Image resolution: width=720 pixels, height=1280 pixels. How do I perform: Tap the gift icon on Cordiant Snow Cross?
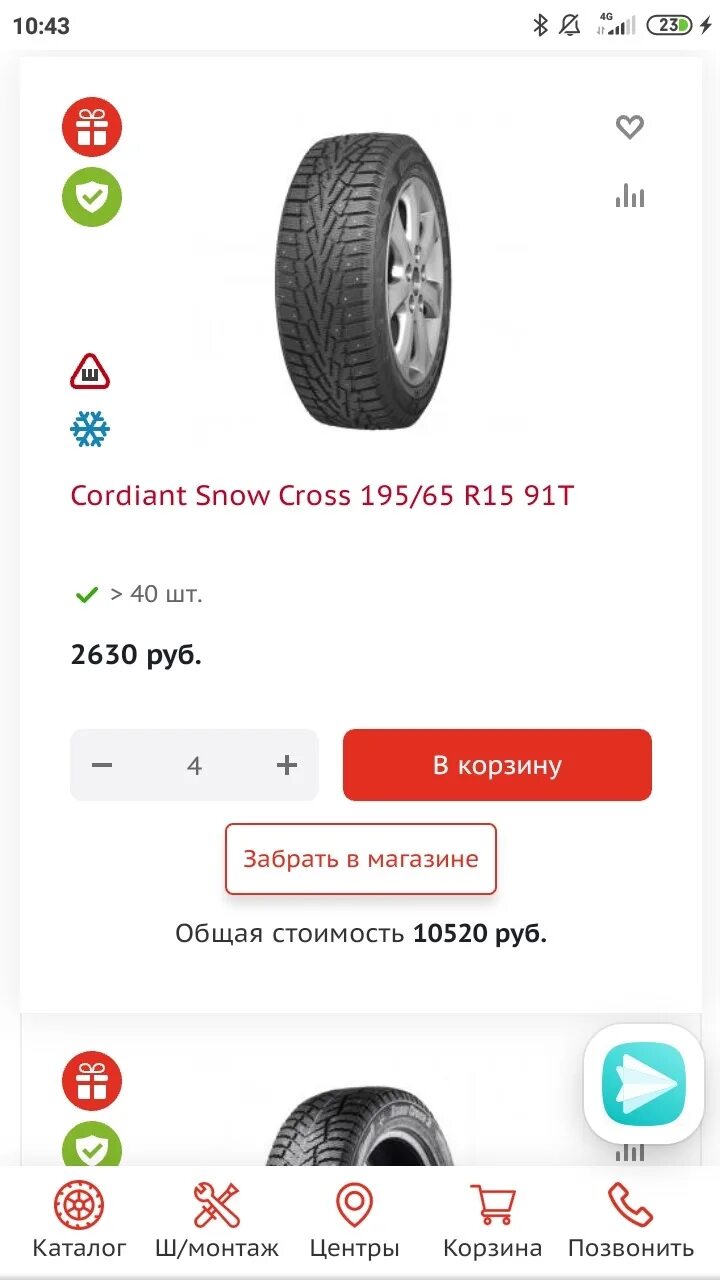pyautogui.click(x=92, y=127)
